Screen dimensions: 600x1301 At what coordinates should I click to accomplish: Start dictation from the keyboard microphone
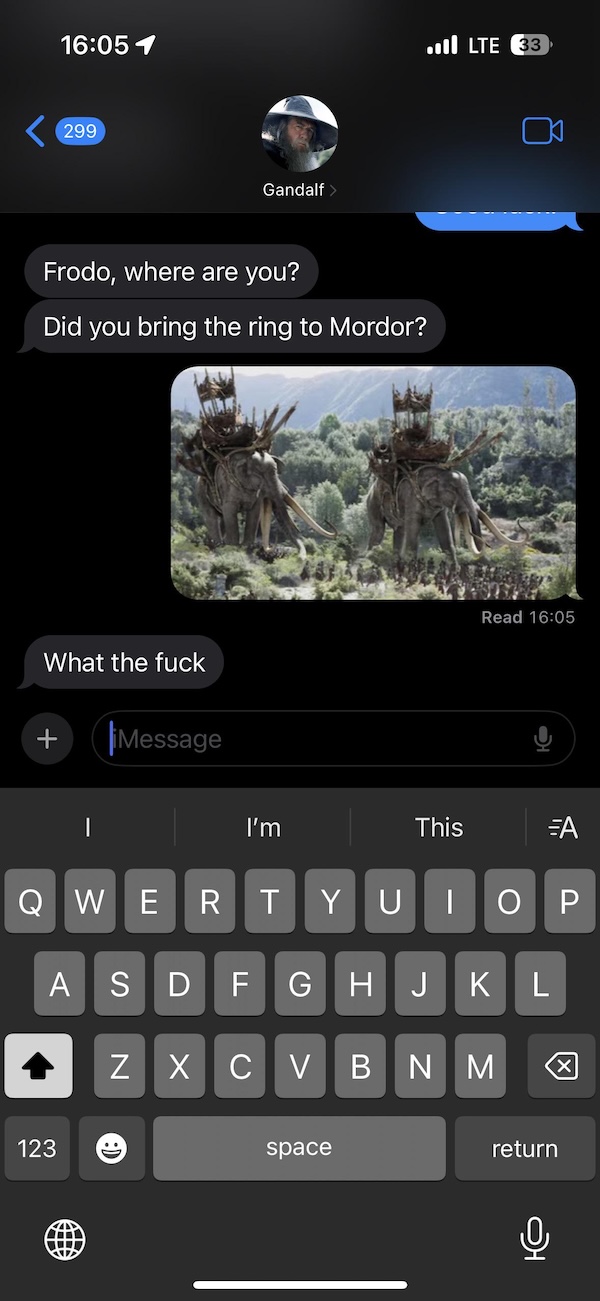[x=535, y=1240]
